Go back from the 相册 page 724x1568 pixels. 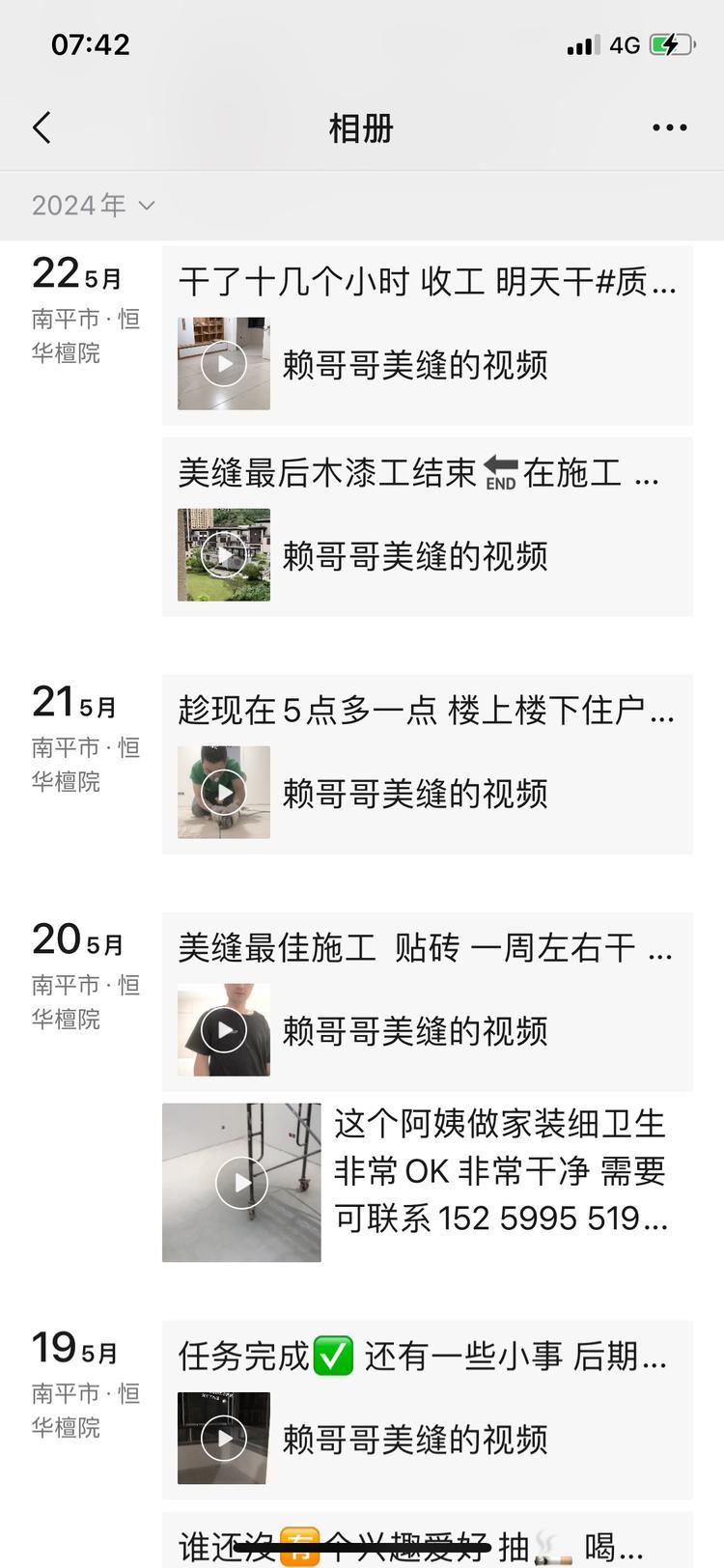42,127
